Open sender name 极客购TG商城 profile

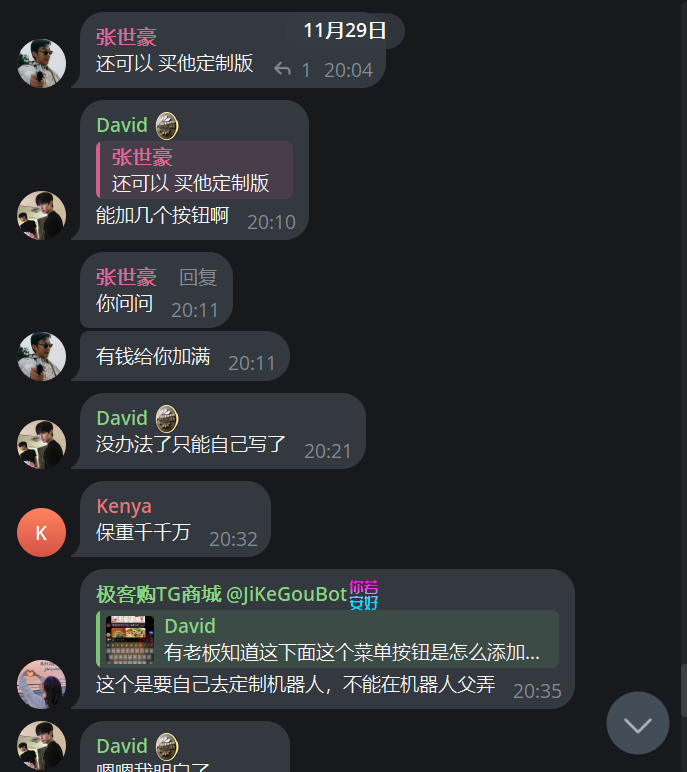point(158,594)
